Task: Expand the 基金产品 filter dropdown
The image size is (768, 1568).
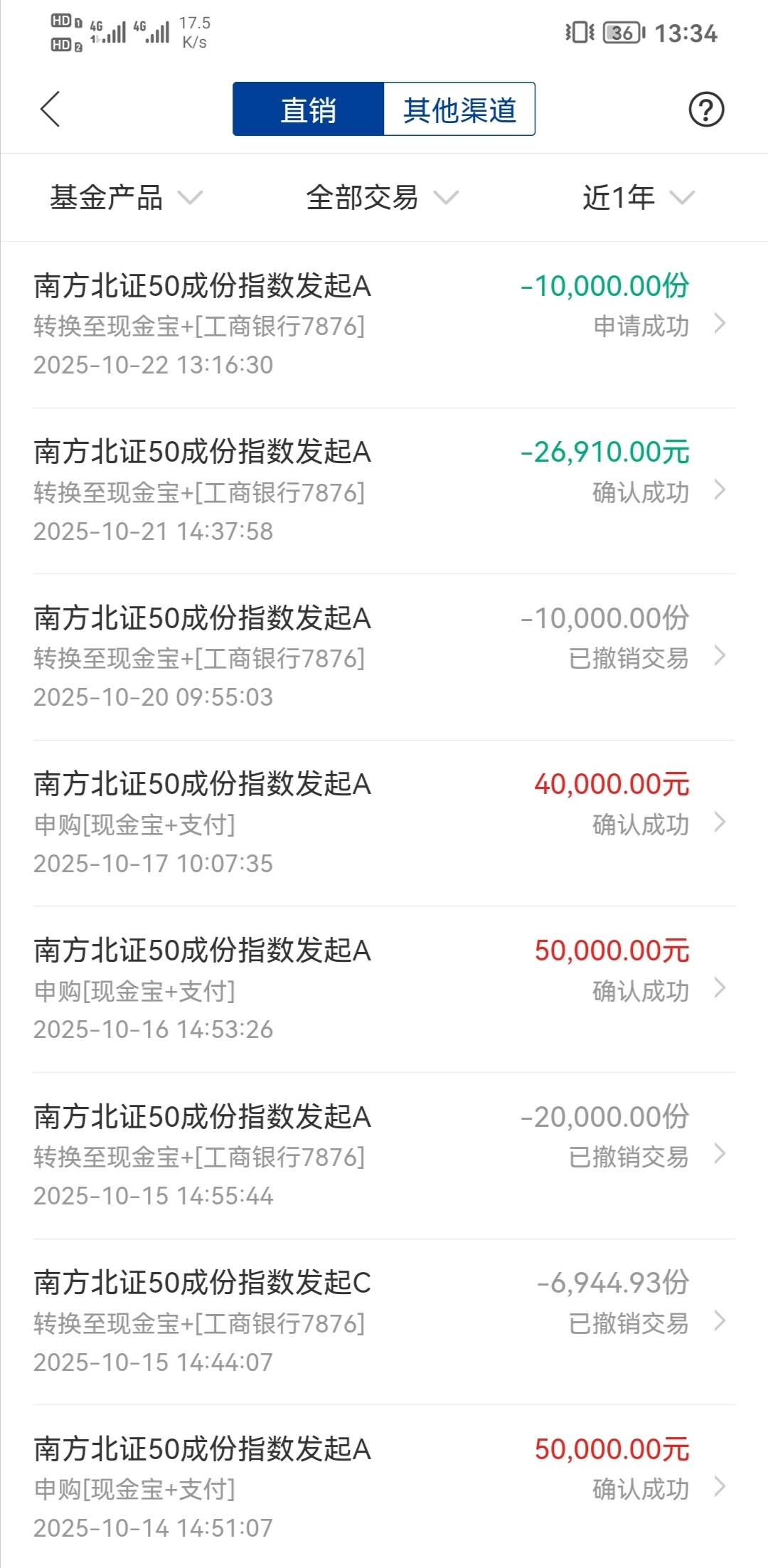Action: coord(126,197)
